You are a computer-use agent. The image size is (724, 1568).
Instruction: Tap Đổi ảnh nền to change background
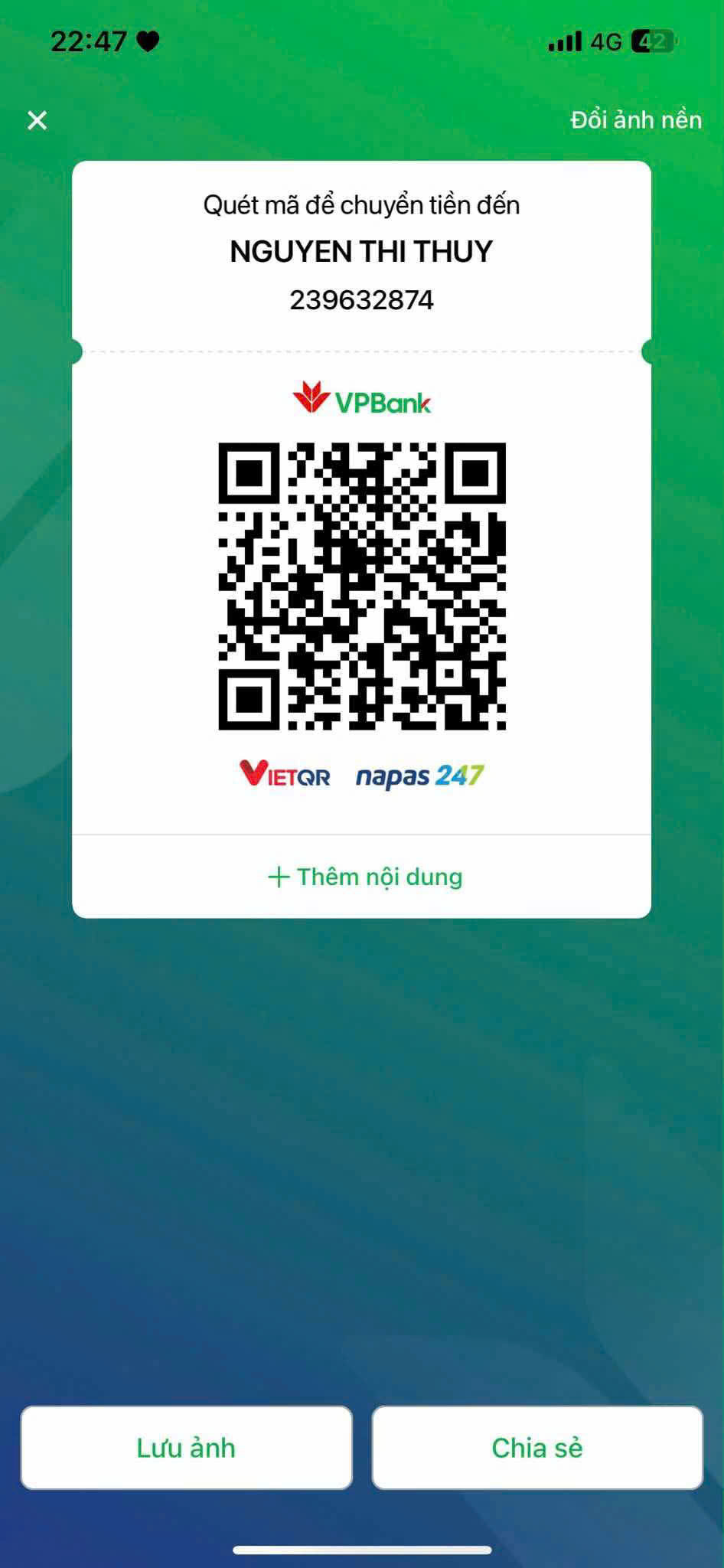tap(636, 120)
